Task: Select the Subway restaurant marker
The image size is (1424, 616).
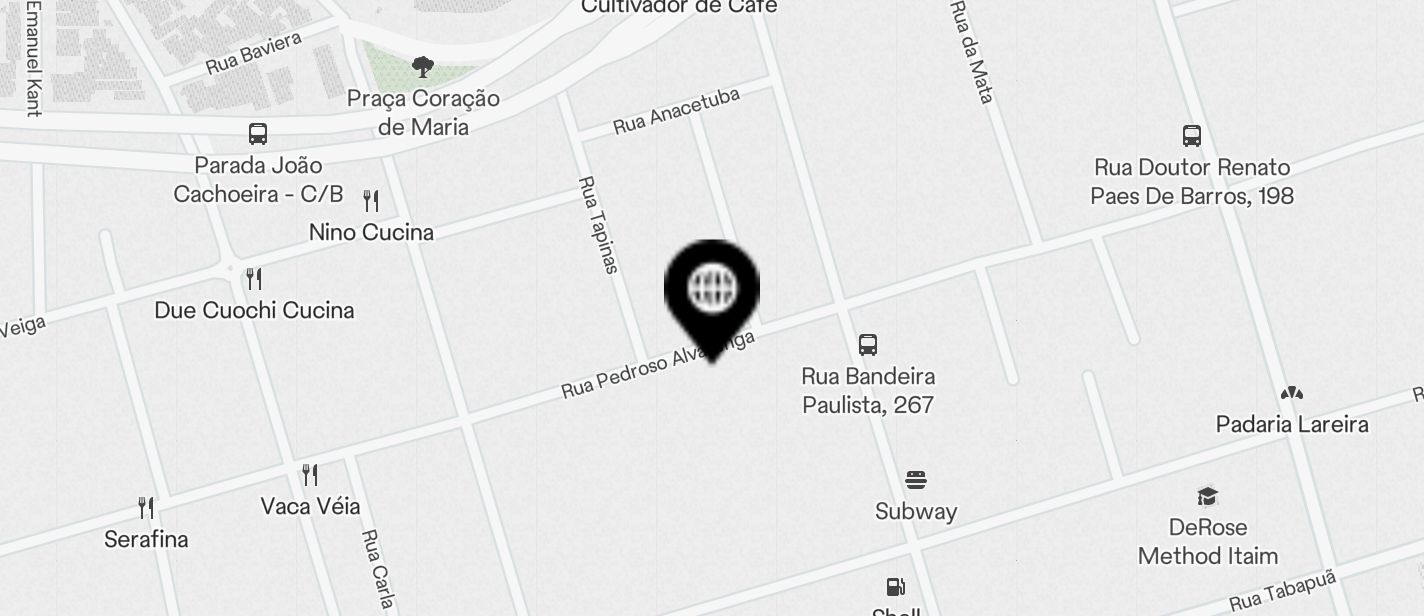Action: tap(916, 481)
